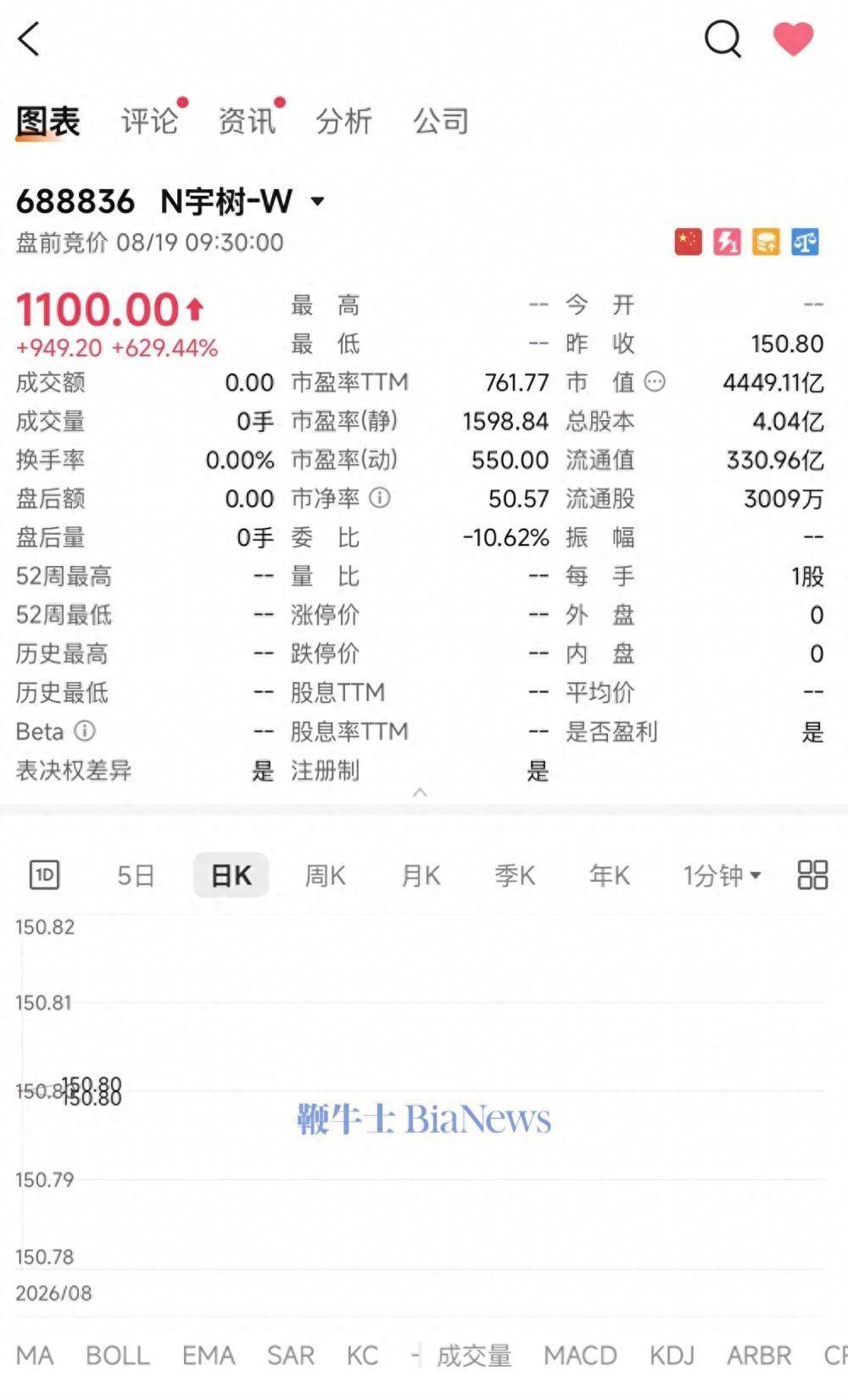Switch to the 评论 tab
This screenshot has width=848, height=1400.
pyautogui.click(x=149, y=121)
